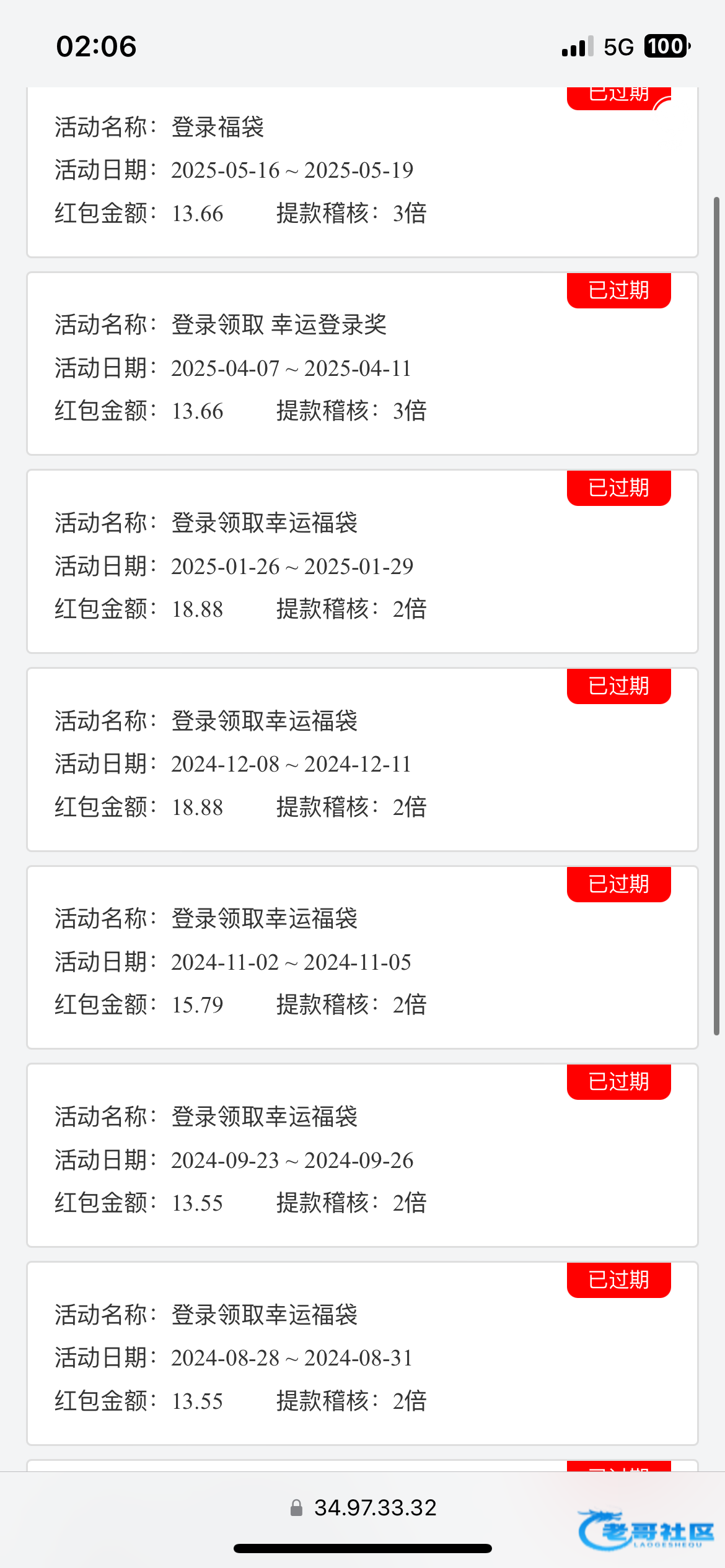Image resolution: width=725 pixels, height=1568 pixels.
Task: Tap the 34.97.33.32 address bar
Action: 363,1507
